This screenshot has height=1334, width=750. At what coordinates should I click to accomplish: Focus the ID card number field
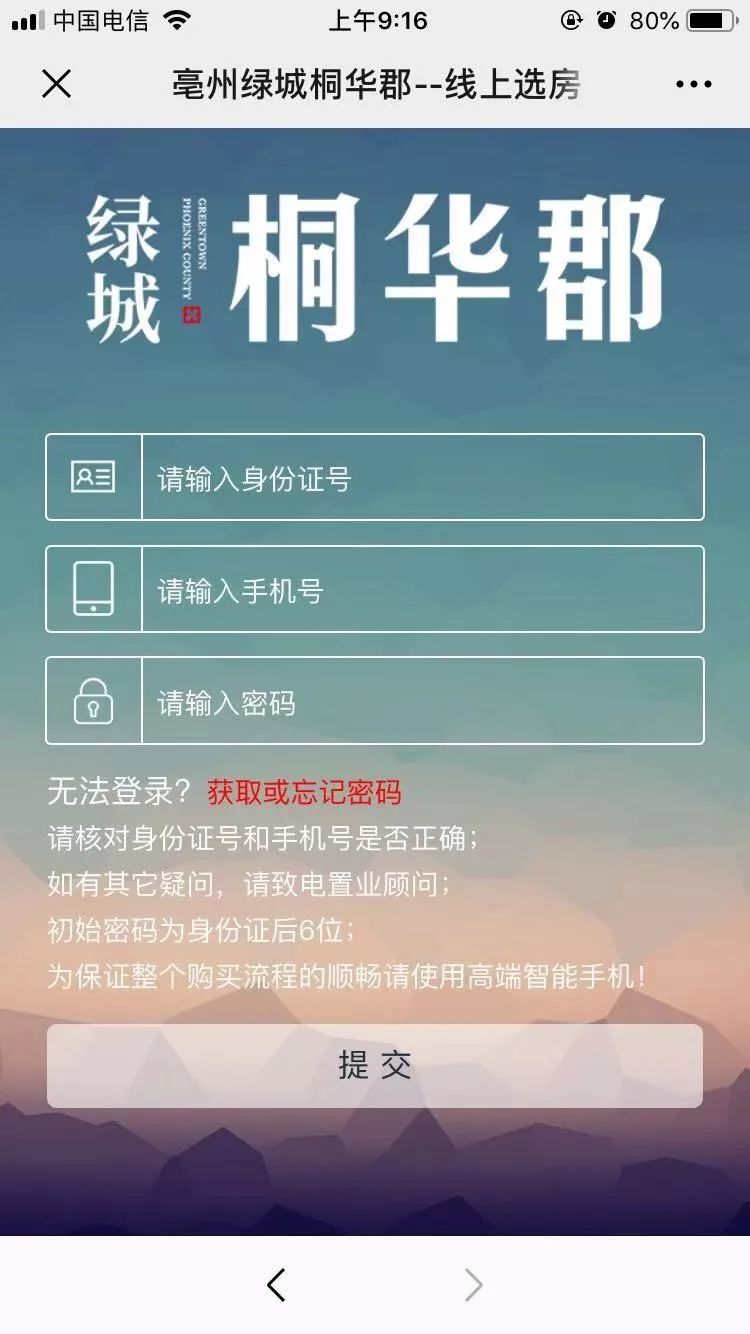click(x=422, y=478)
